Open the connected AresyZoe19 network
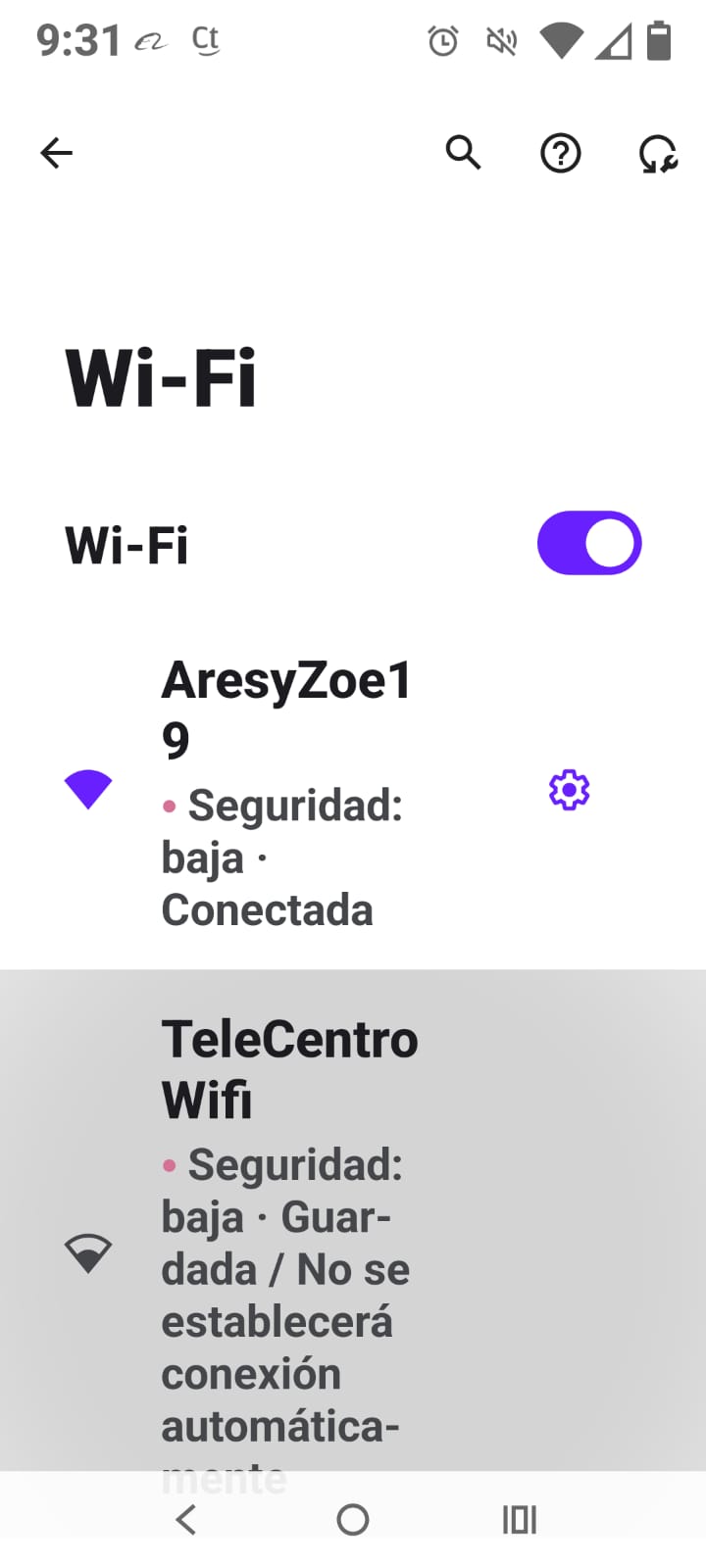The width and height of the screenshot is (706, 1568). (284, 790)
